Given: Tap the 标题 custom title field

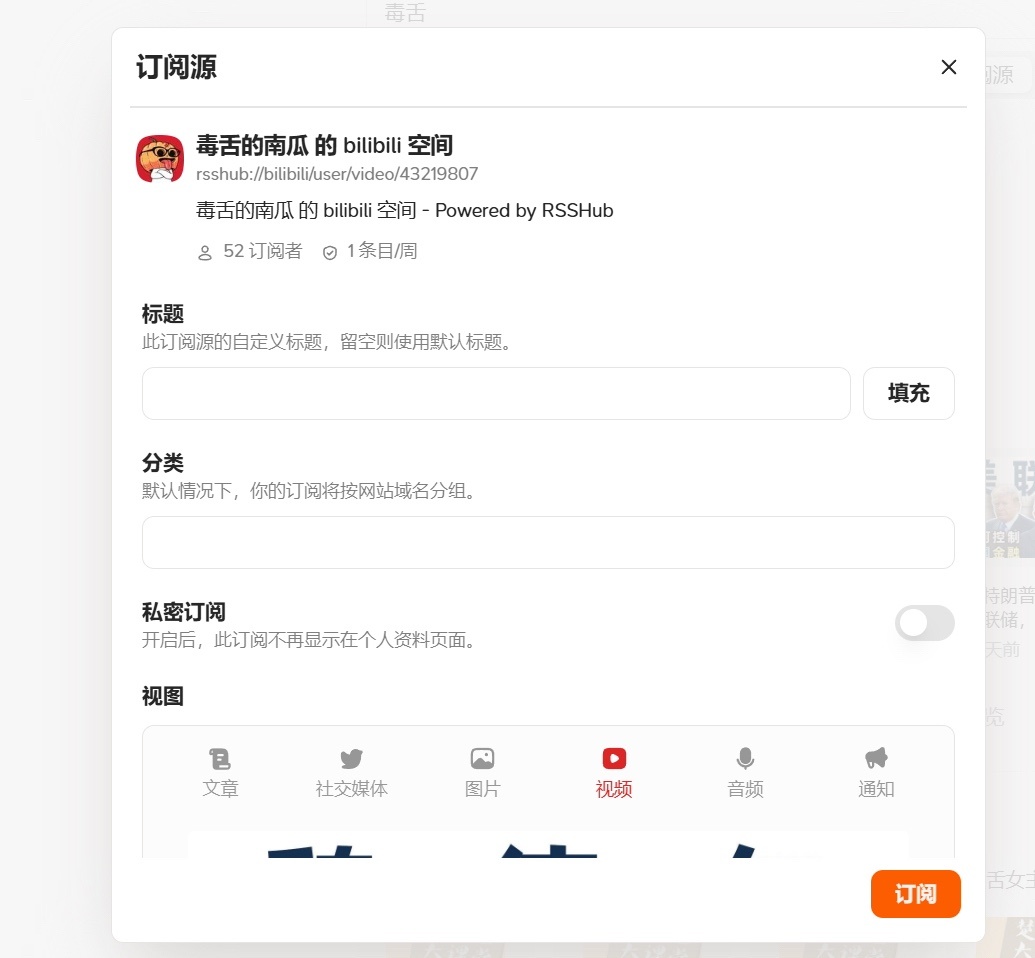Looking at the screenshot, I should (496, 393).
